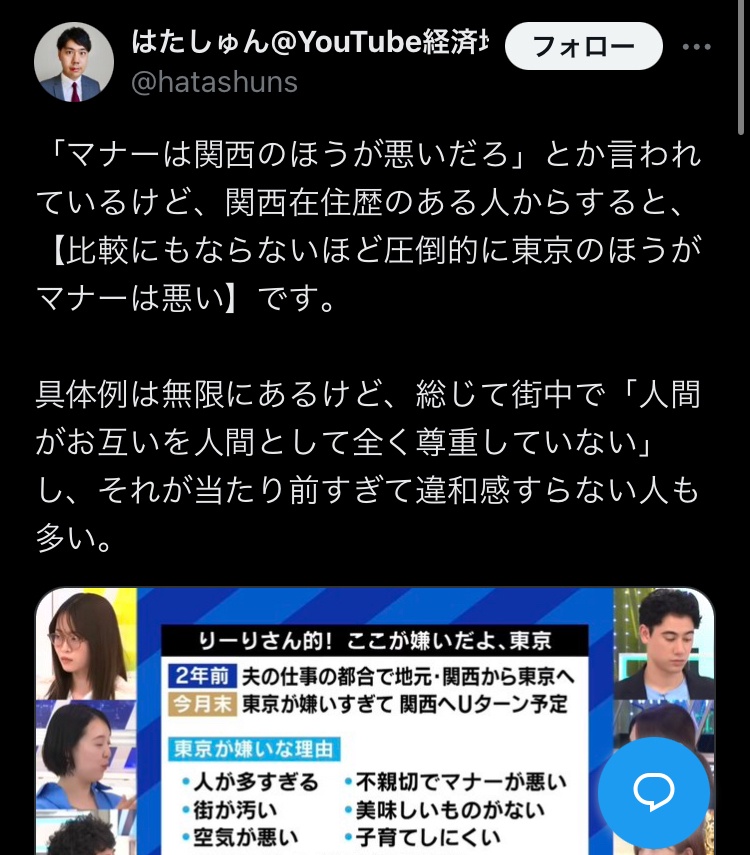Open はたしゅん's profile picture
This screenshot has height=855, width=750.
tap(74, 62)
